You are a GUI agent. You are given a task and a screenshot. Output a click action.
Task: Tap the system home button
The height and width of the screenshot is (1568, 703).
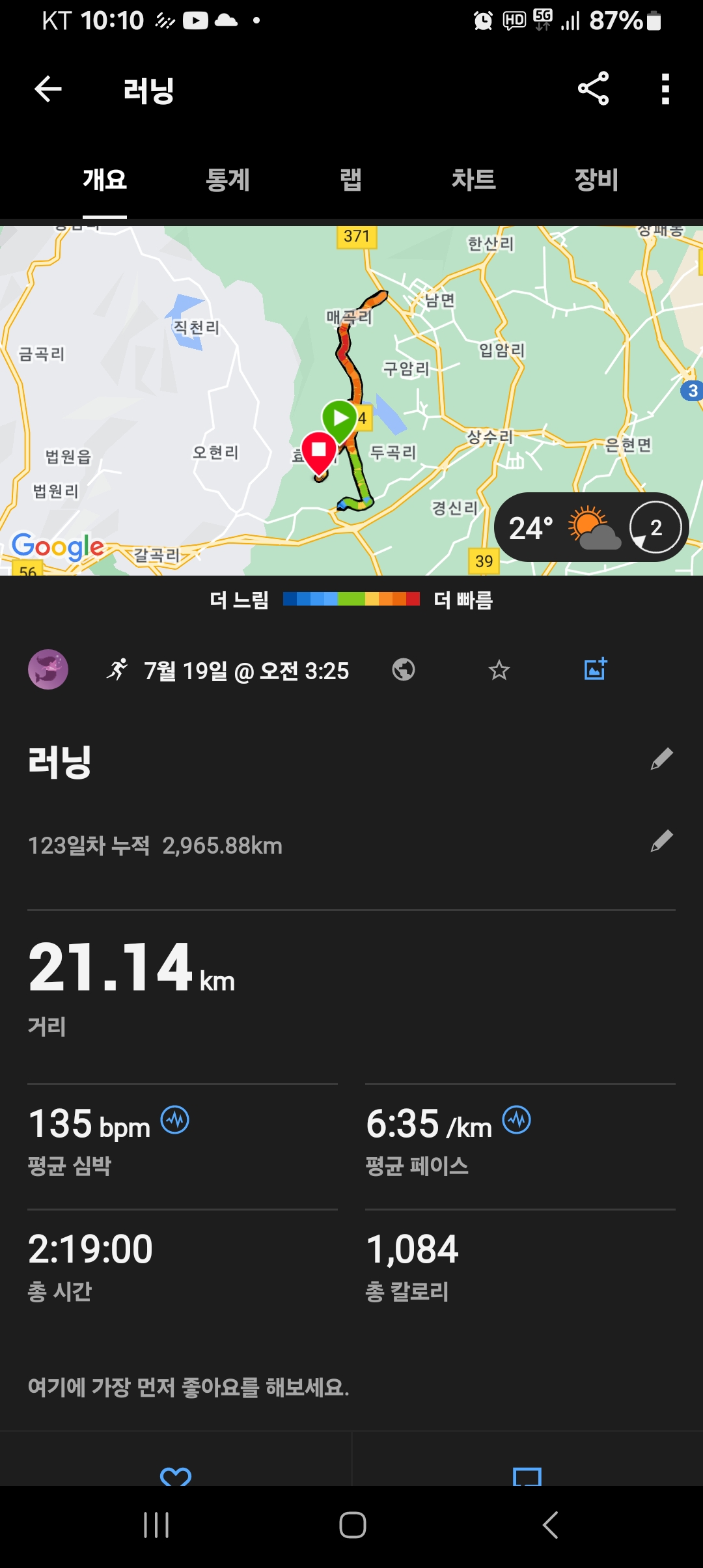point(352,1524)
